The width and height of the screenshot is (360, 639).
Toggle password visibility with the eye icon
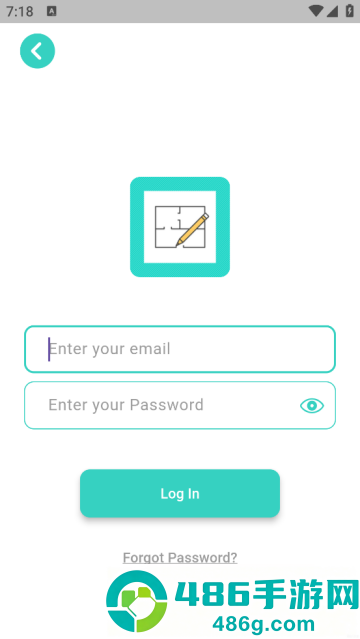tap(312, 405)
